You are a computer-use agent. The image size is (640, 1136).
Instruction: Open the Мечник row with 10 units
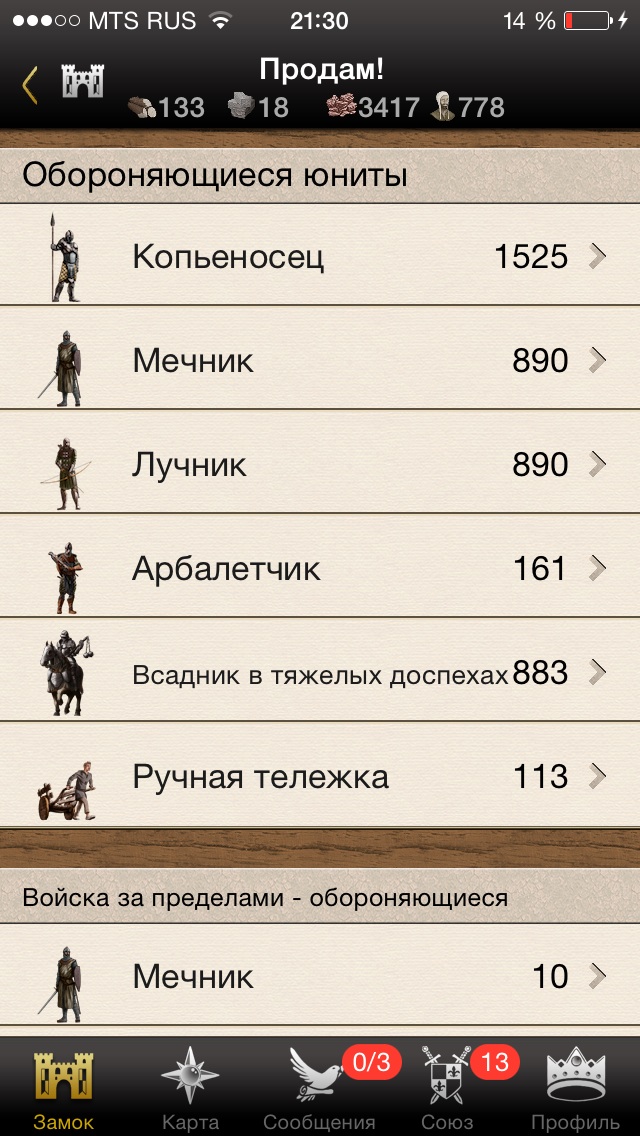pyautogui.click(x=320, y=977)
